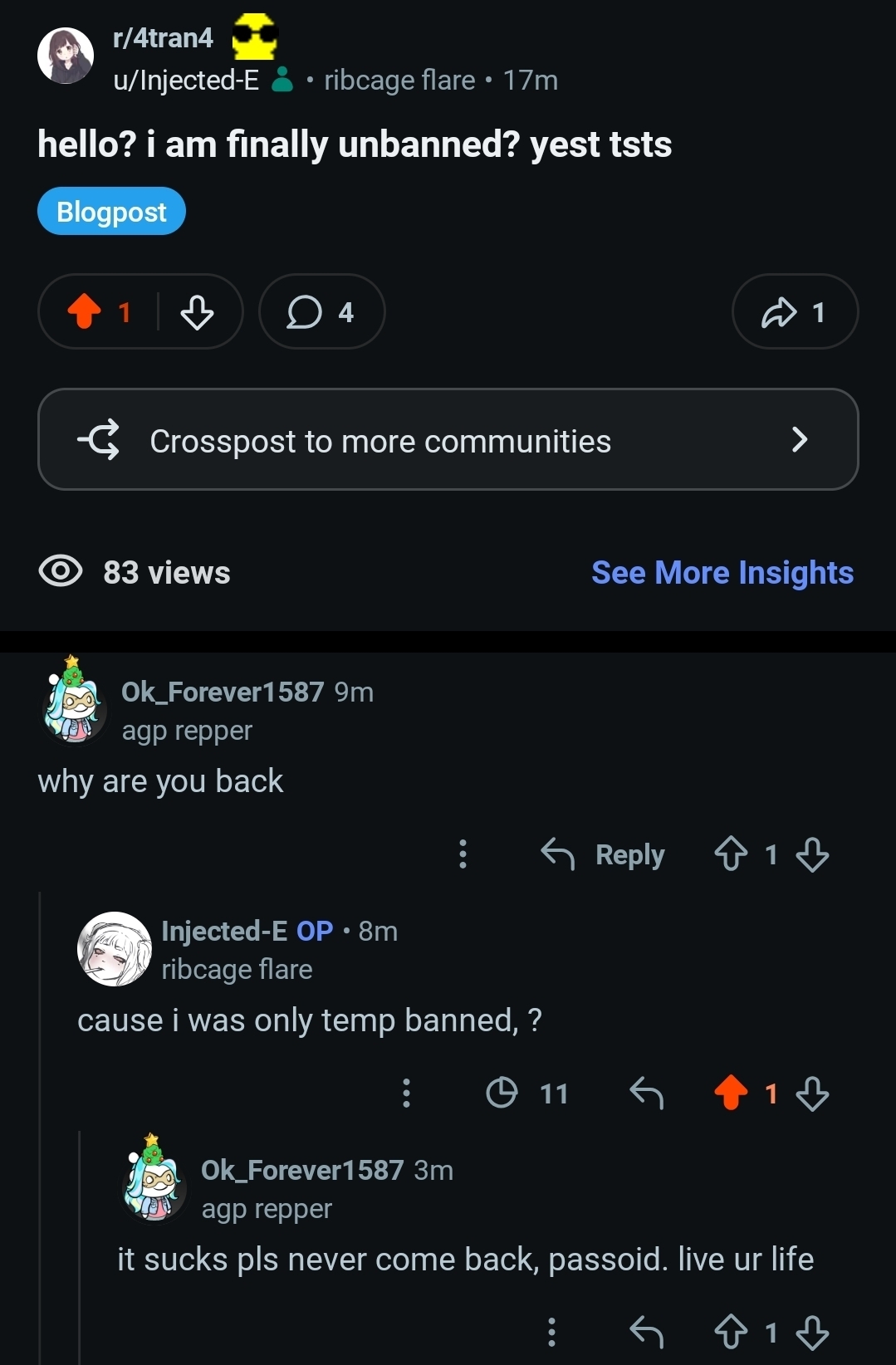Open the r/4tran4 community page

point(163,38)
